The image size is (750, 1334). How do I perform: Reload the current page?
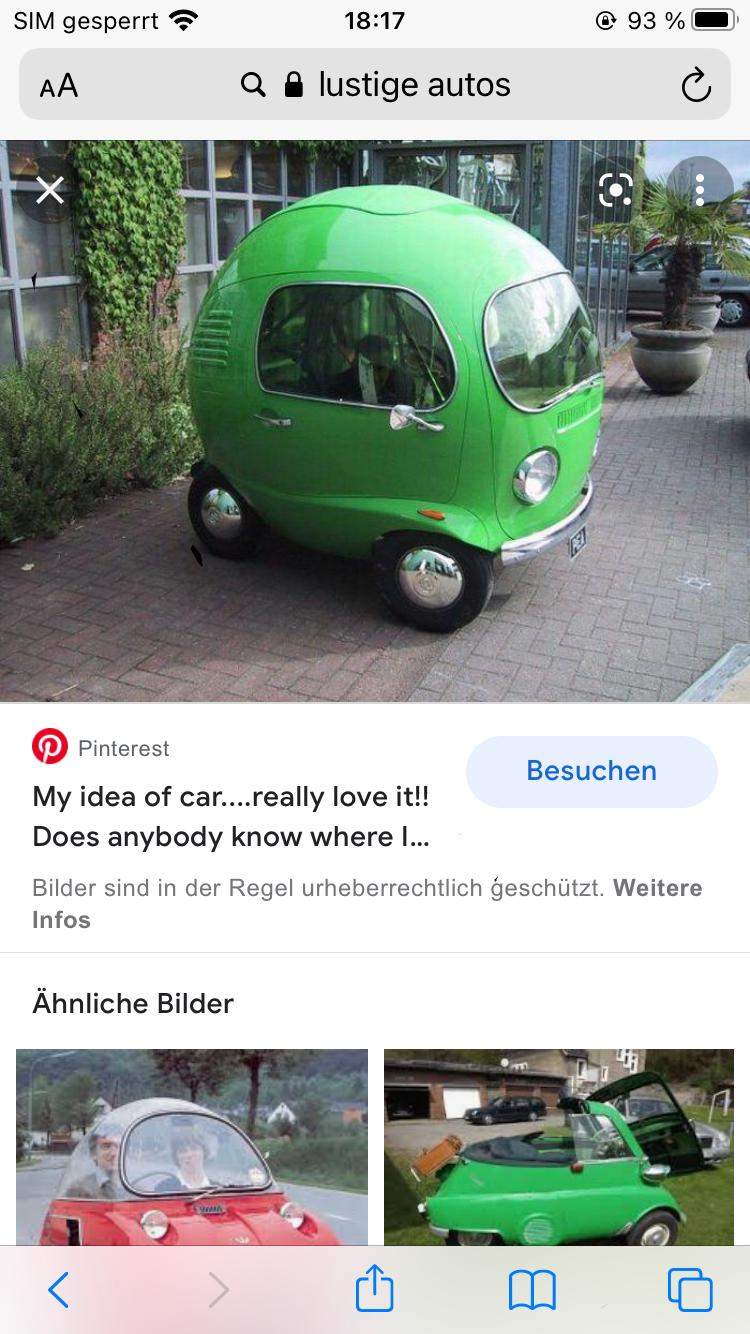(698, 85)
